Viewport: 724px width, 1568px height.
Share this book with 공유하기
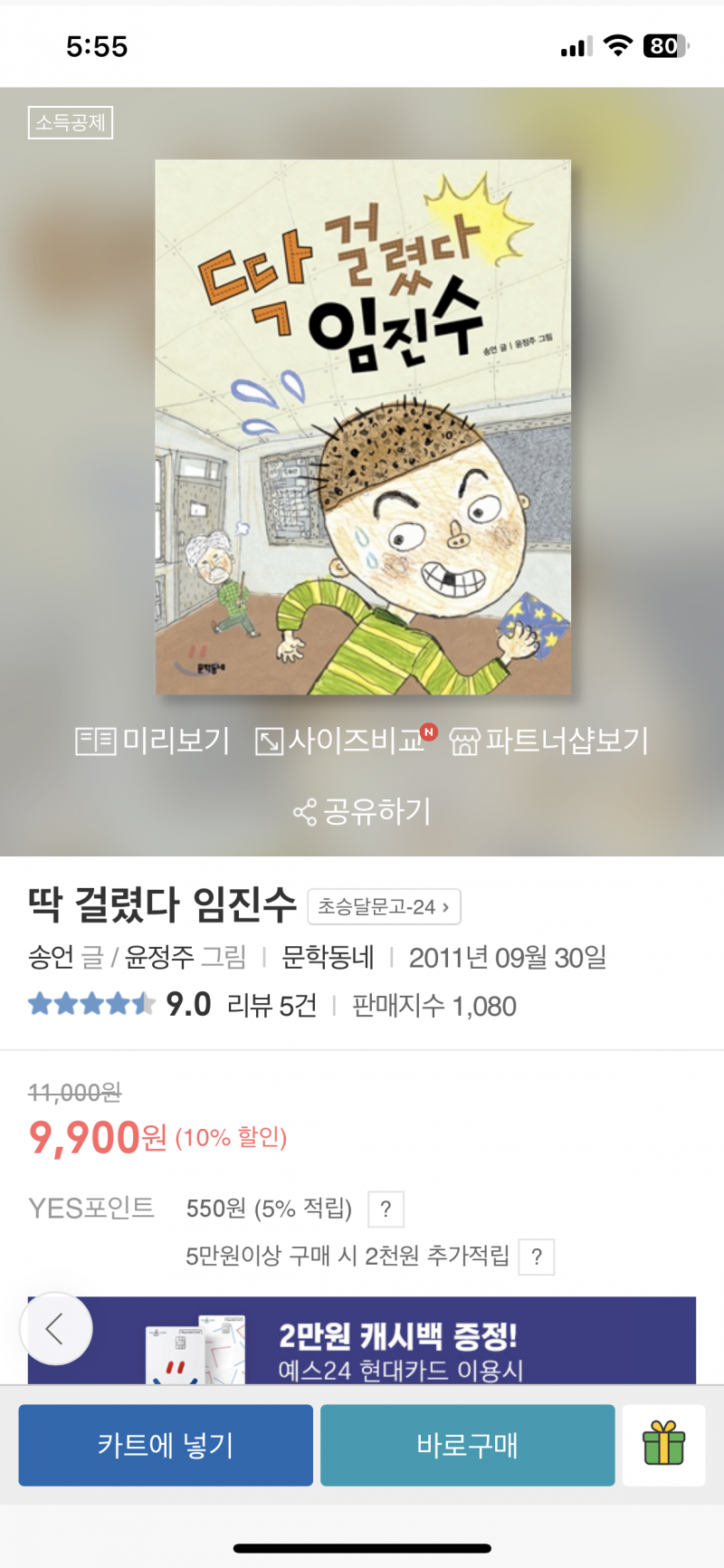point(362,811)
